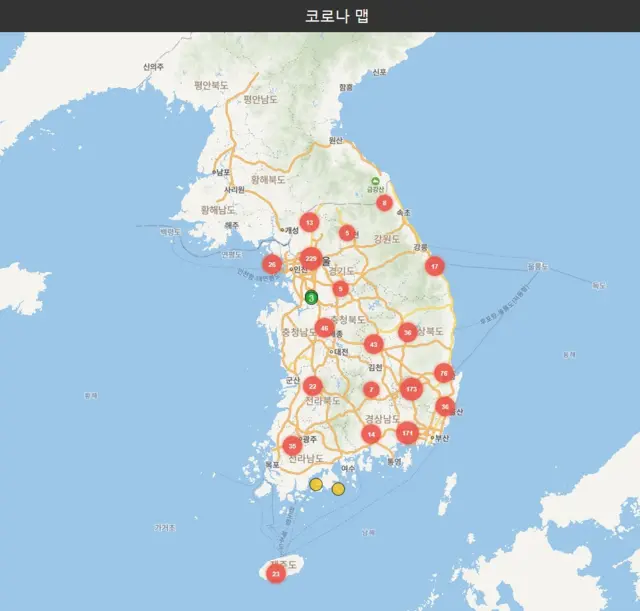The image size is (640, 611).
Task: Select the 23 cluster on Jeju Island
Action: pyautogui.click(x=276, y=573)
